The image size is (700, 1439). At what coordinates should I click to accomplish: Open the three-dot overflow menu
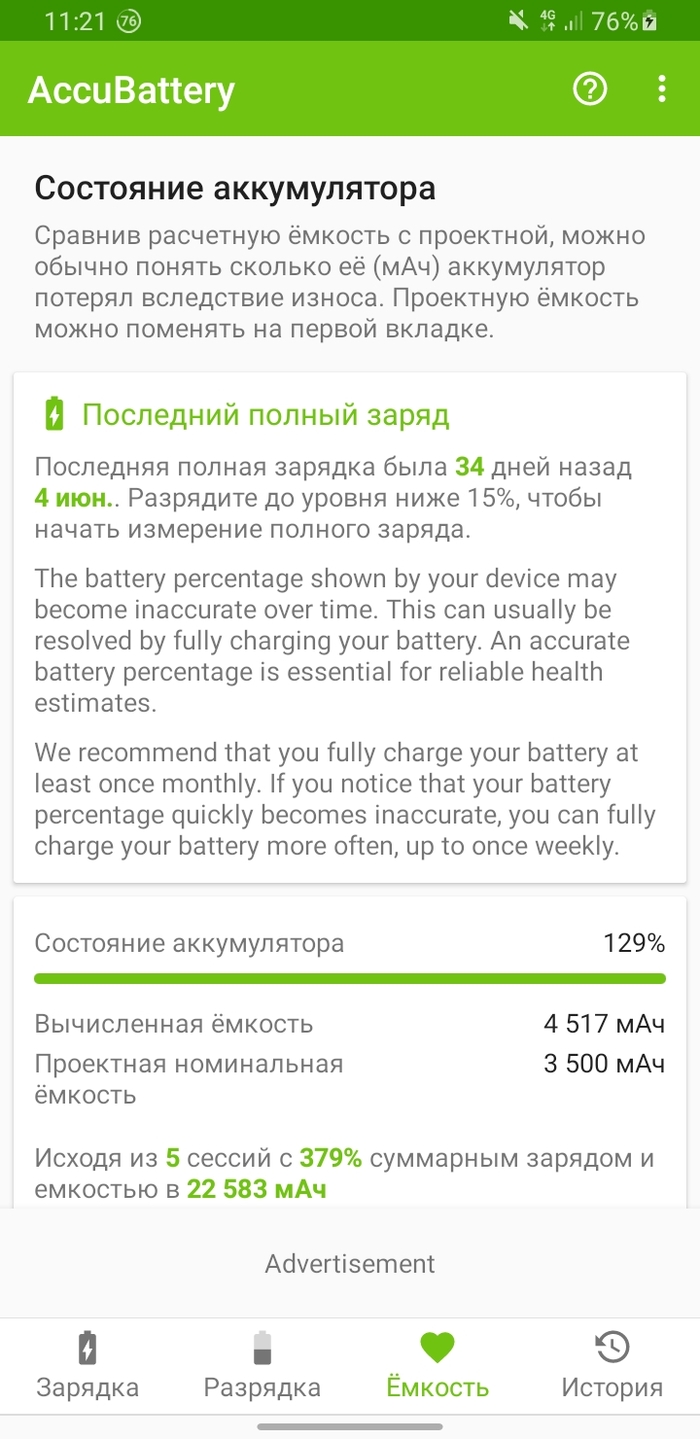pyautogui.click(x=662, y=89)
